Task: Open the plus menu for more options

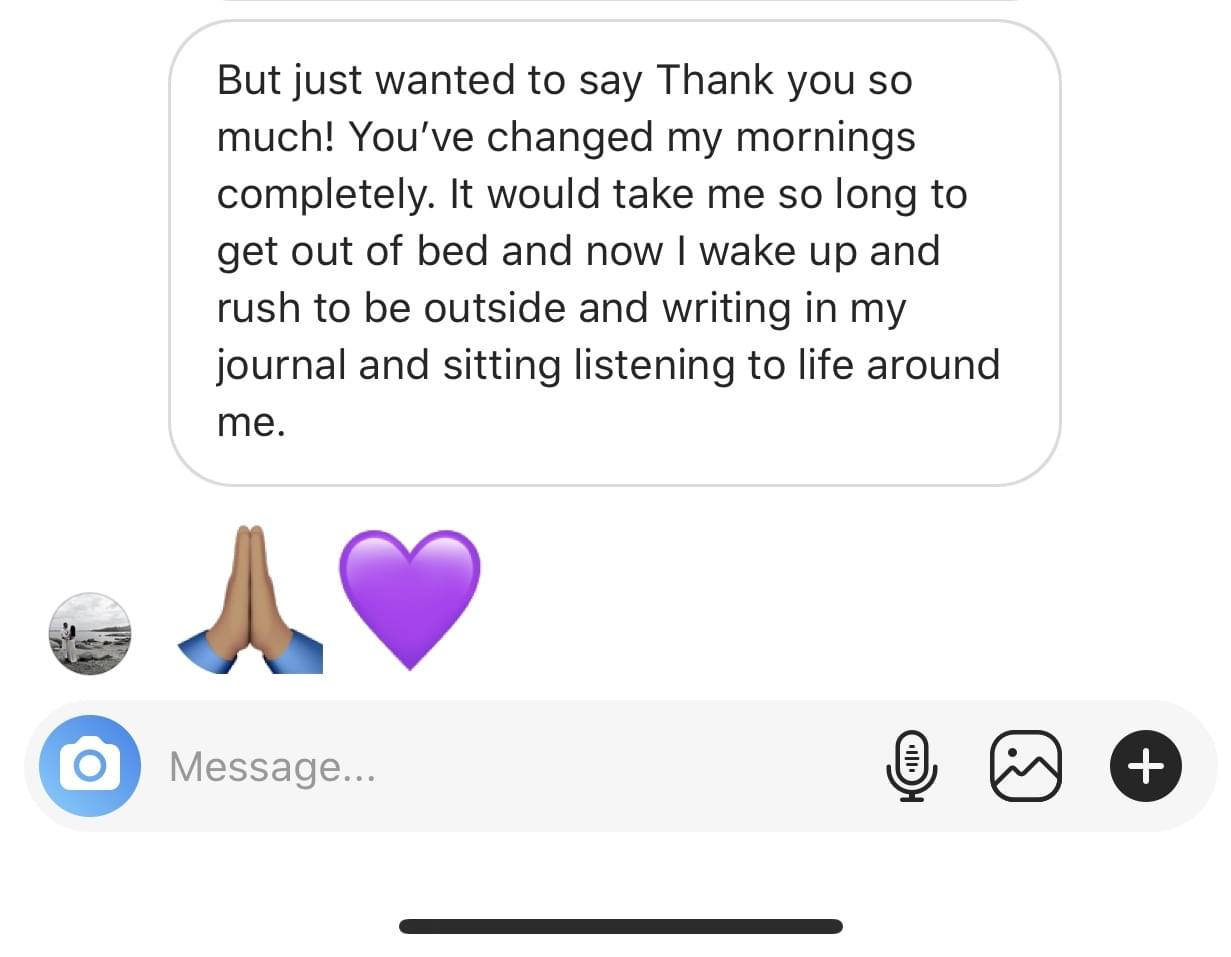Action: [1146, 767]
